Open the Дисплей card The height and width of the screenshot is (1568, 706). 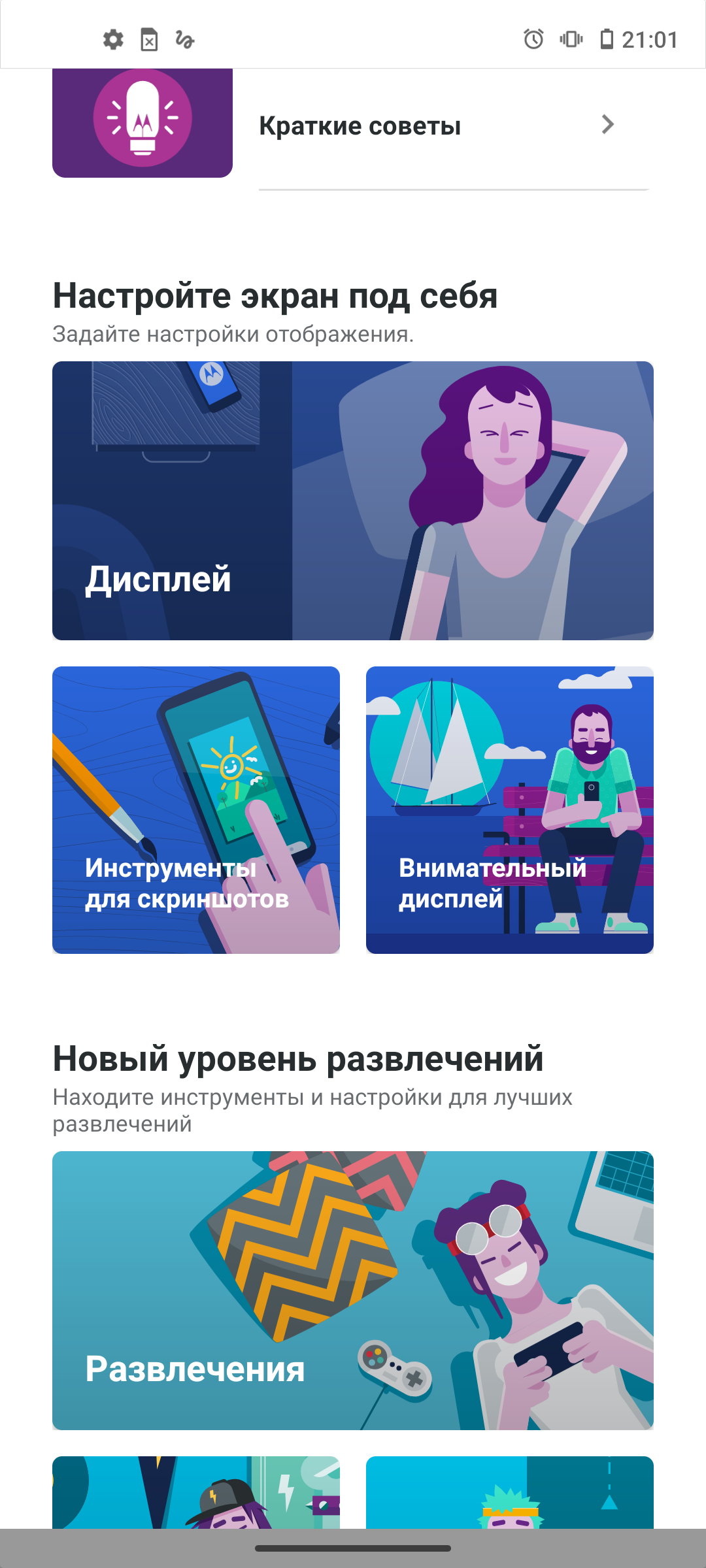pyautogui.click(x=353, y=500)
